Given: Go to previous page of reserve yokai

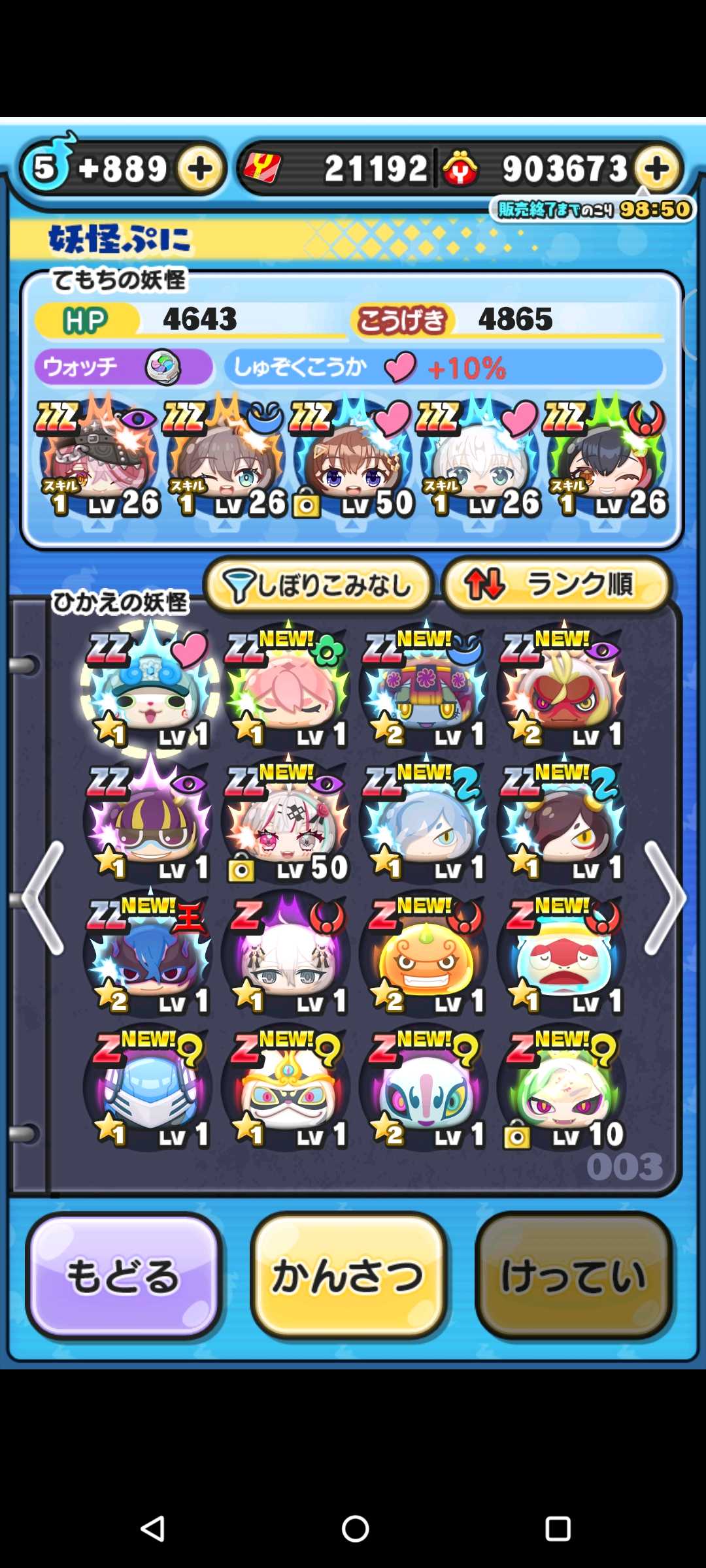Looking at the screenshot, I should (x=43, y=898).
